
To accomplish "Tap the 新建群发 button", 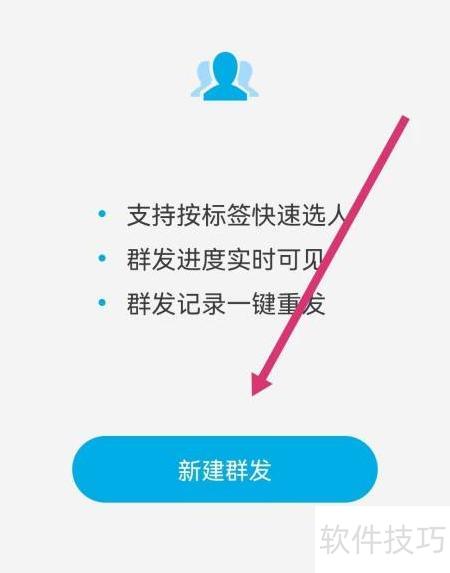I will tap(224, 469).
